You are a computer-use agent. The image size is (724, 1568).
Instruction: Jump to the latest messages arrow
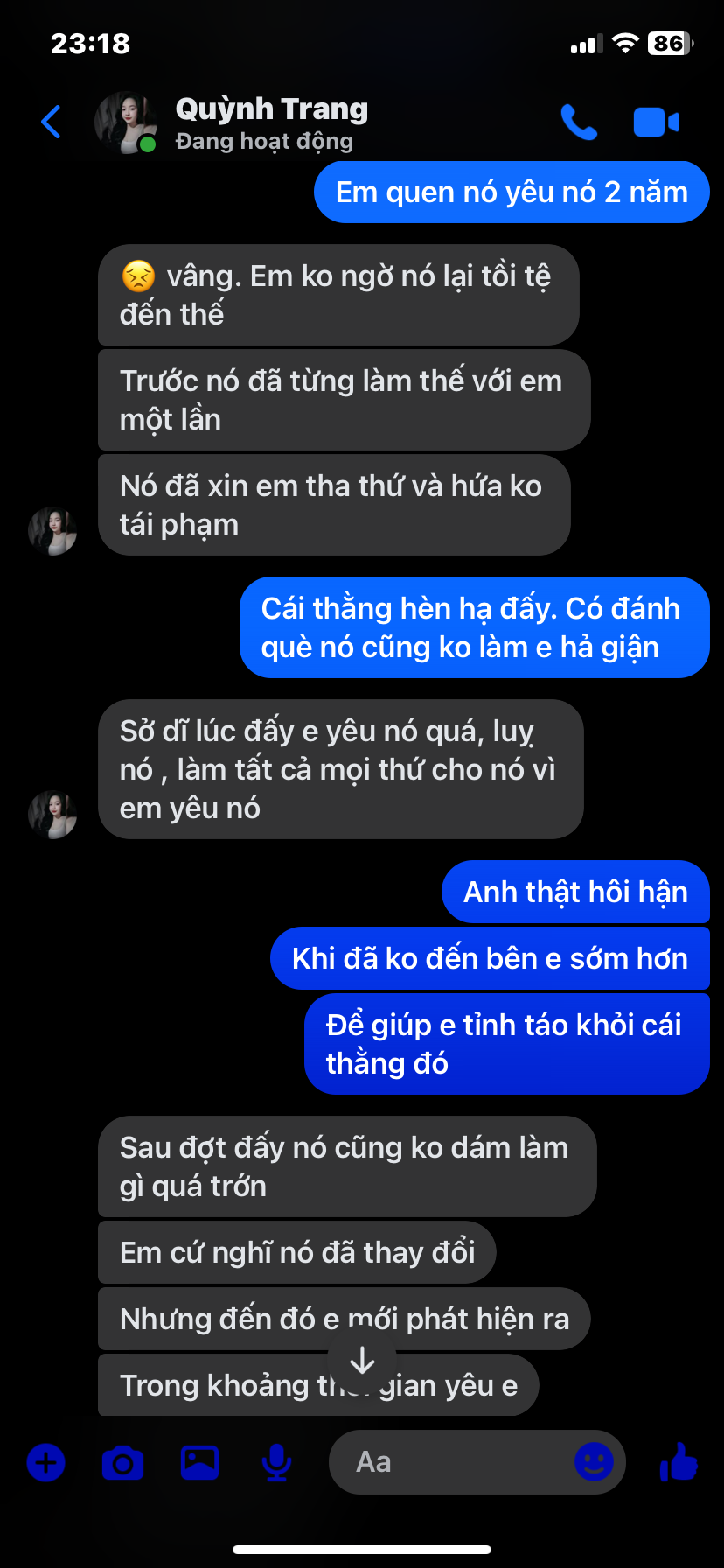(362, 1361)
